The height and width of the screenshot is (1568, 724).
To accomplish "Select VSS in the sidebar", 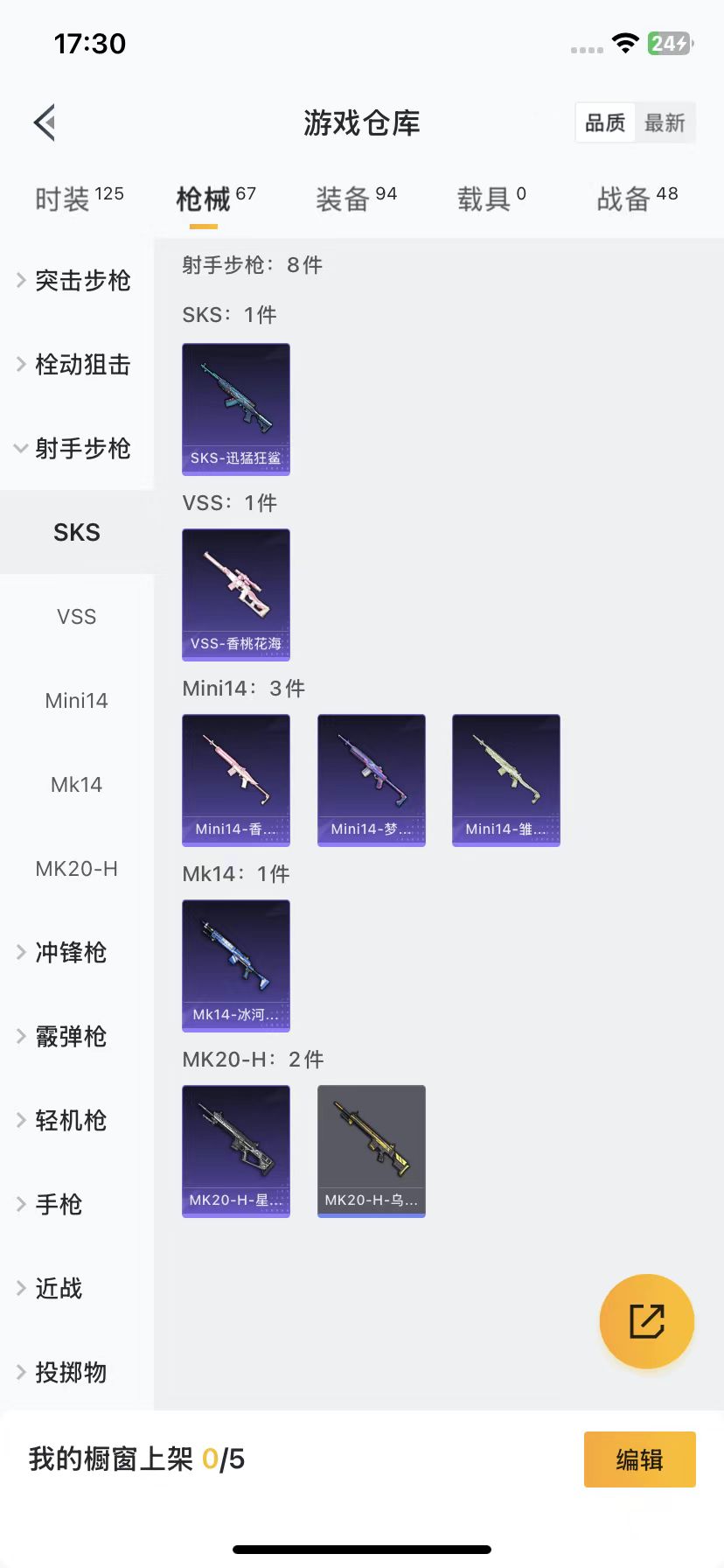I will click(77, 617).
